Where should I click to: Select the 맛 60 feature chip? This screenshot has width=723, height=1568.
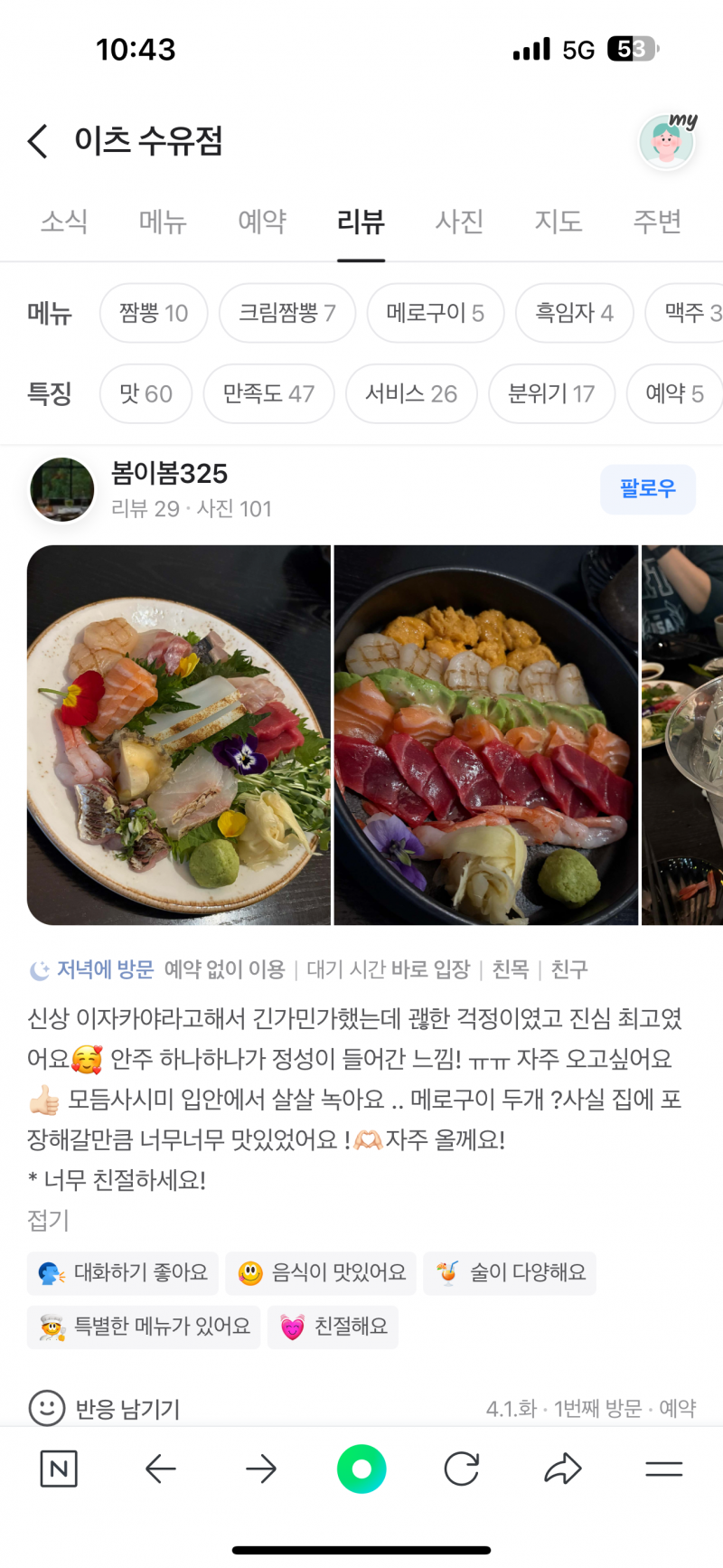click(146, 393)
